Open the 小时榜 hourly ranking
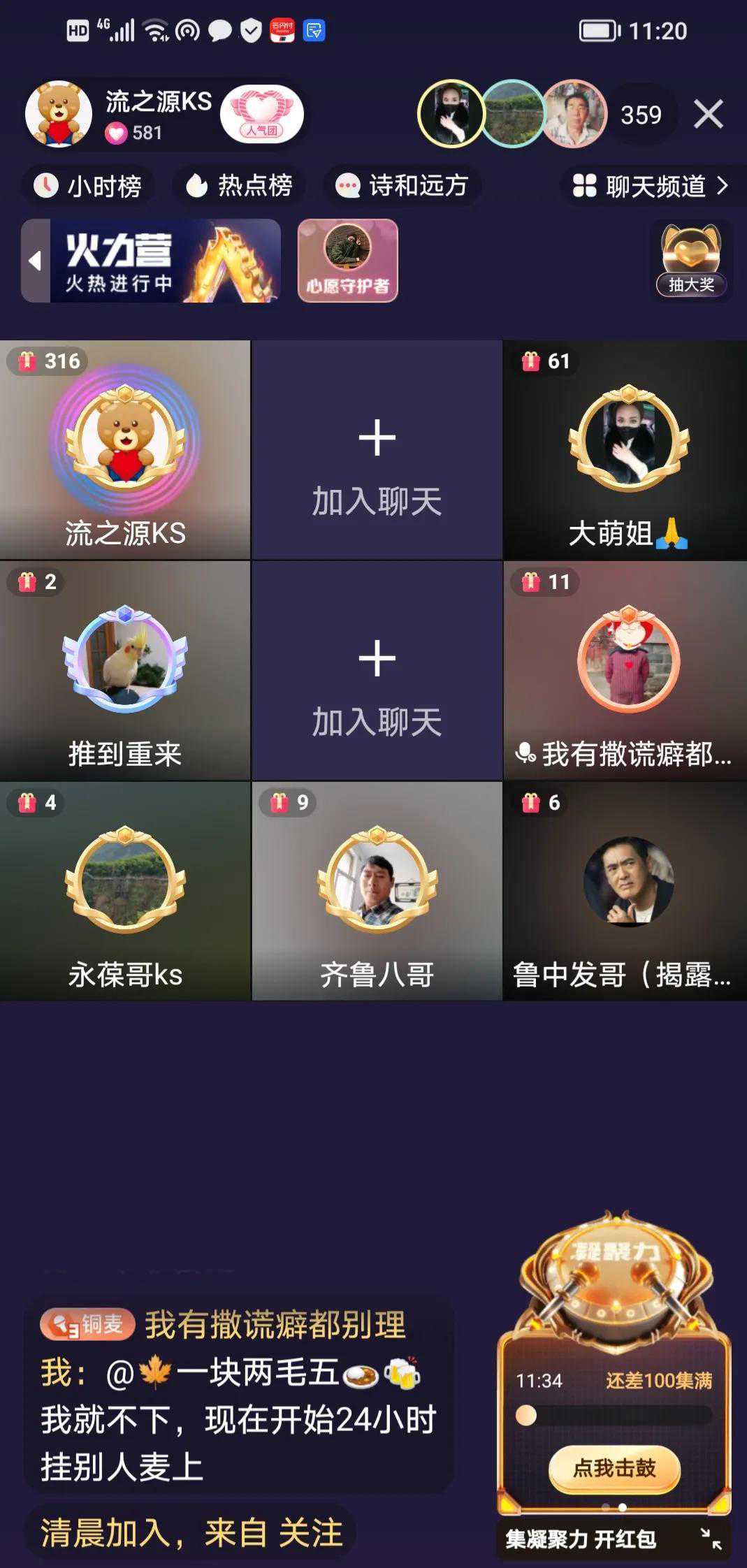The height and width of the screenshot is (1568, 747). [88, 186]
